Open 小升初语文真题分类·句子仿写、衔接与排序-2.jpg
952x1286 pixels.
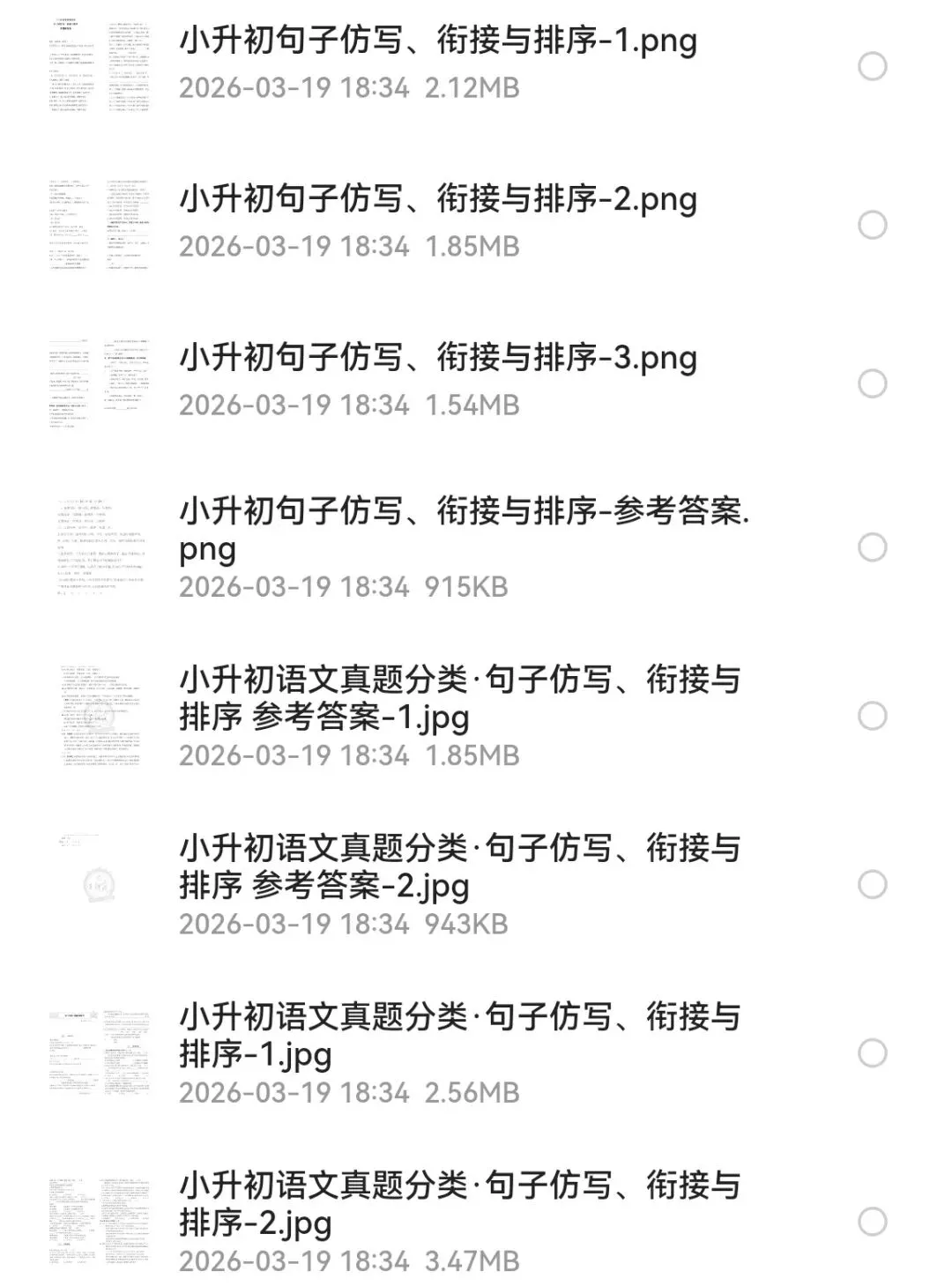point(459,1203)
